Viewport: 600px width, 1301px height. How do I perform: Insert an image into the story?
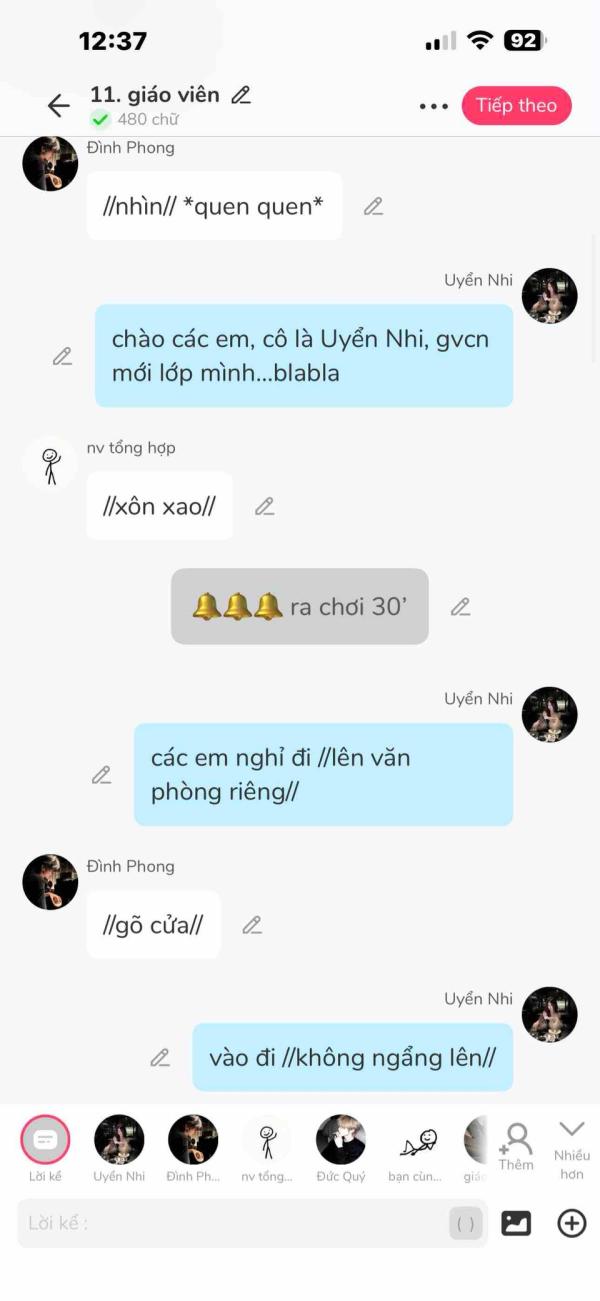click(516, 1223)
